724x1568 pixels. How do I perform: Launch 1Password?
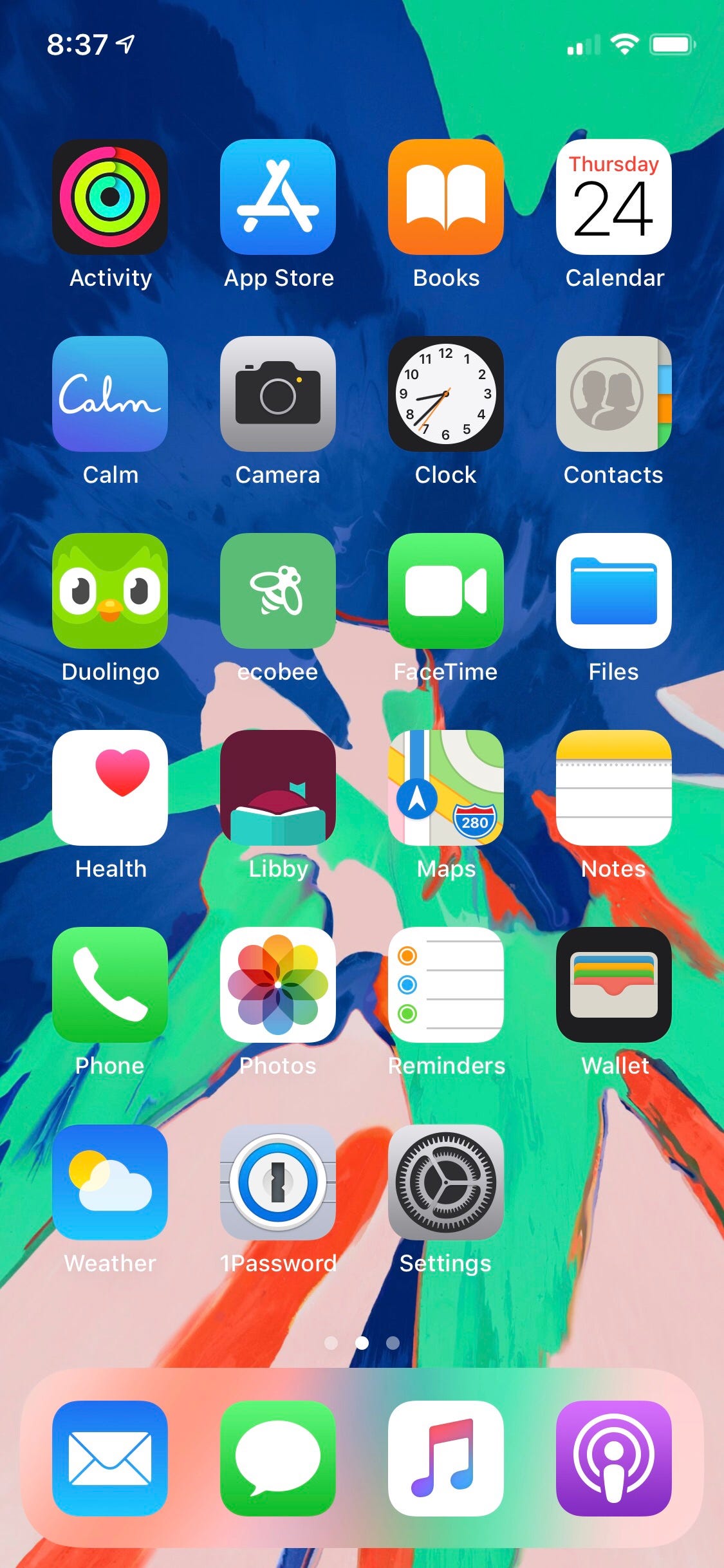tap(278, 1182)
